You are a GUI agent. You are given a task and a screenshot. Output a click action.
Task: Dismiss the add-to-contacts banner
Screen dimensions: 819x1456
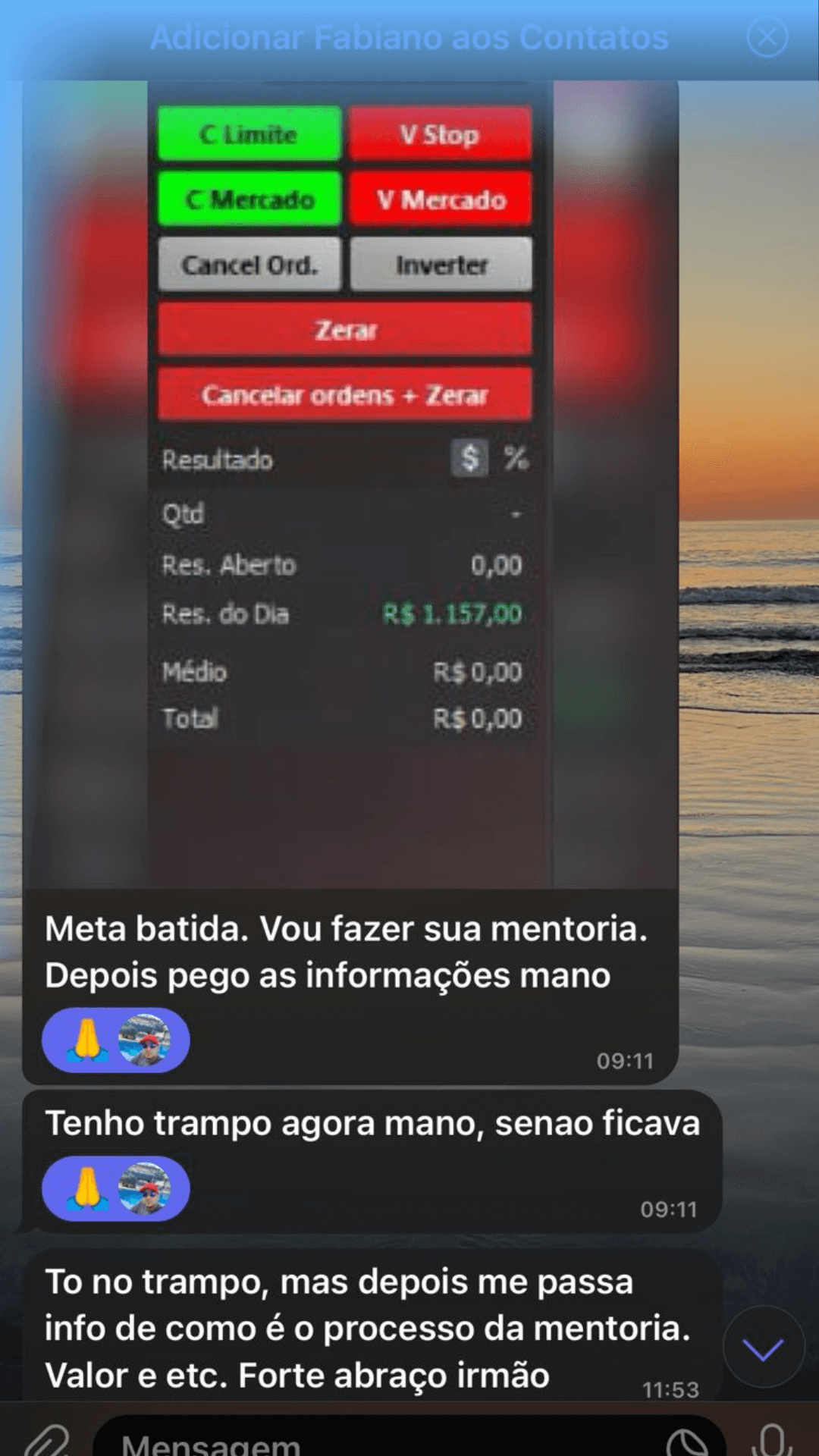coord(767,37)
